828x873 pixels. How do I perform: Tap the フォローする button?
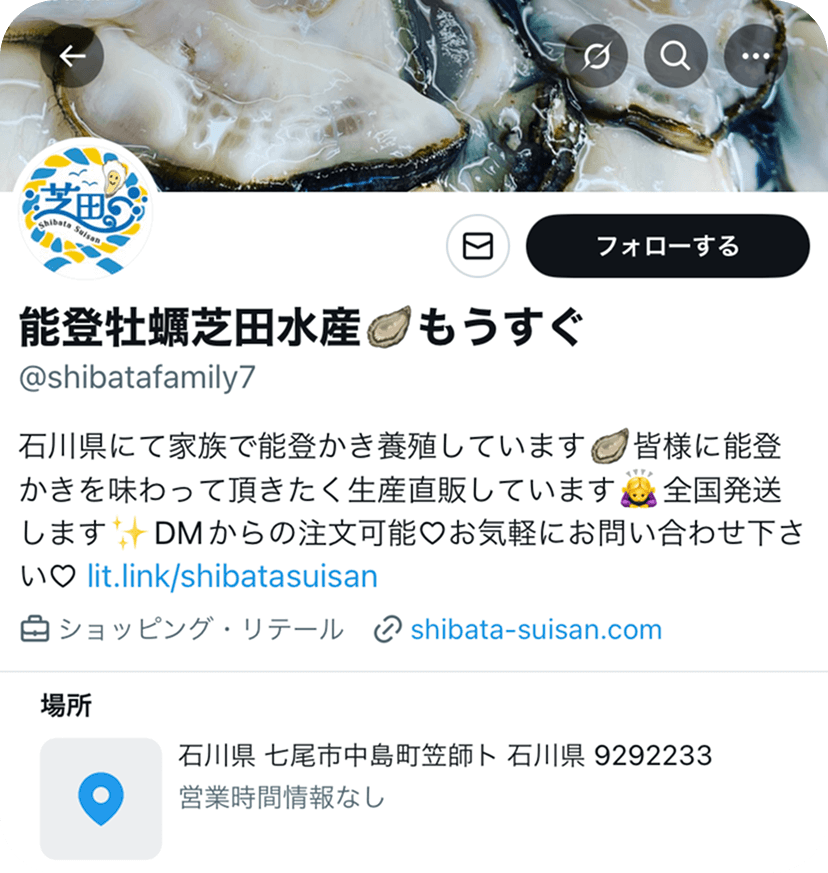pyautogui.click(x=667, y=246)
